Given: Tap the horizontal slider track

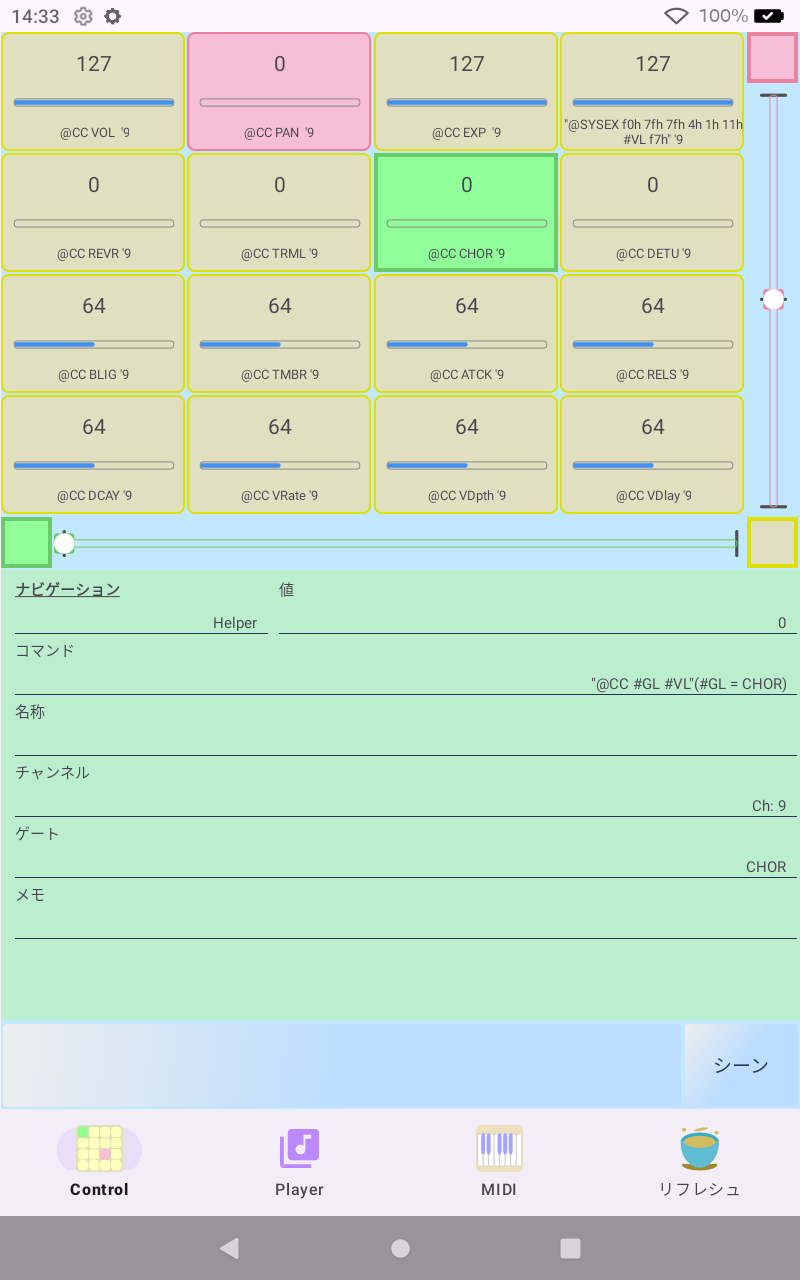Looking at the screenshot, I should pos(400,543).
